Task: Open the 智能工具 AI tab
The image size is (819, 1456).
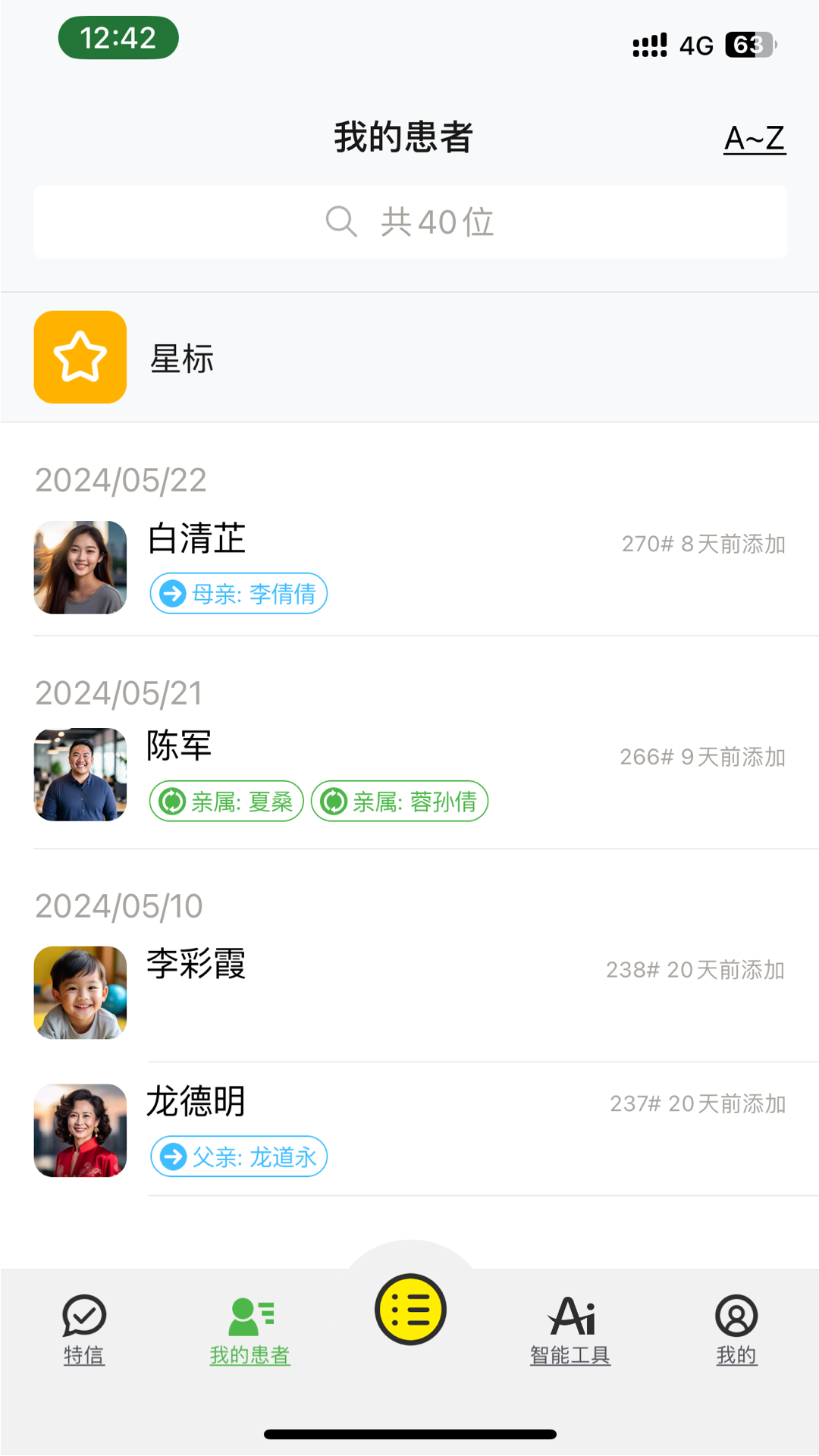Action: pos(570,1329)
